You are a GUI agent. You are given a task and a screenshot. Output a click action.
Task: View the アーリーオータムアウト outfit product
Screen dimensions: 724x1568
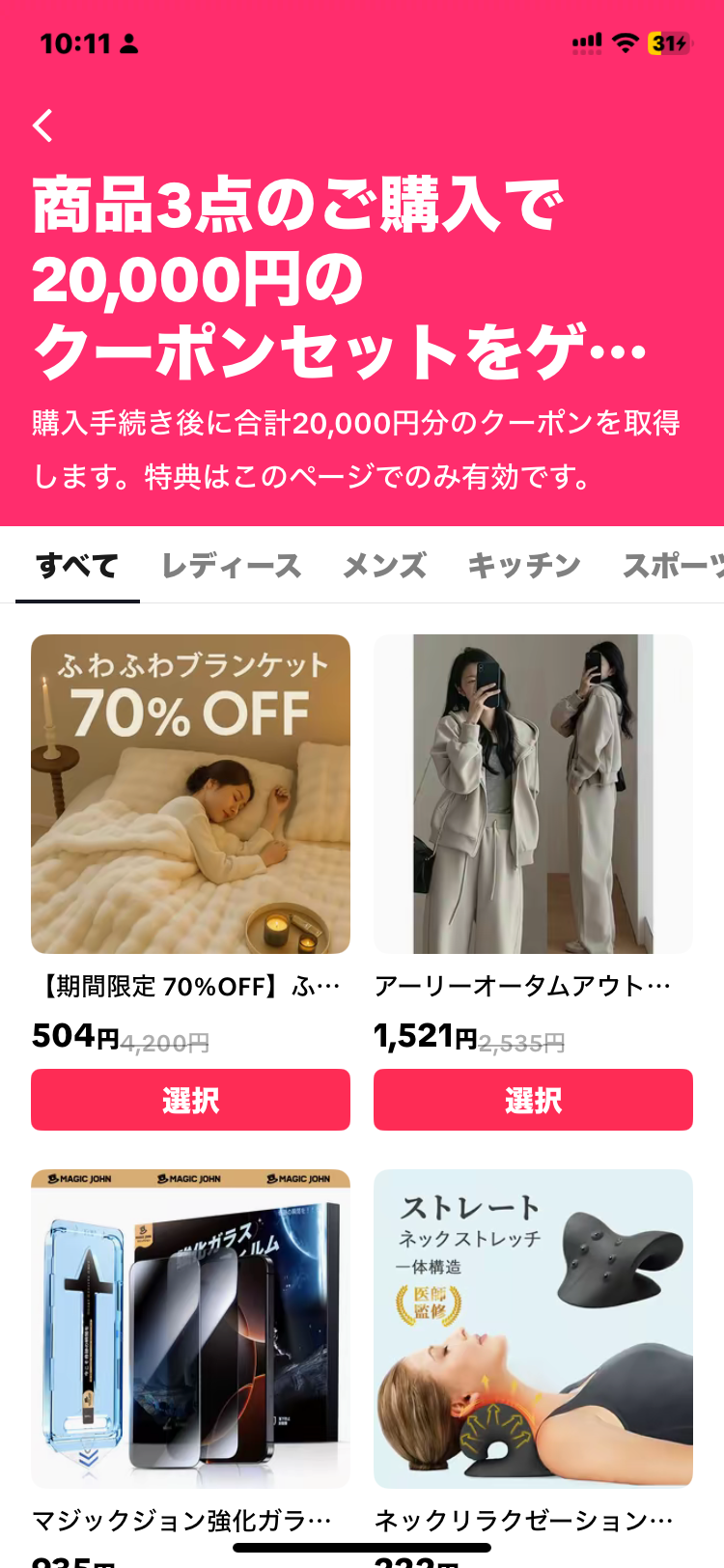[533, 794]
